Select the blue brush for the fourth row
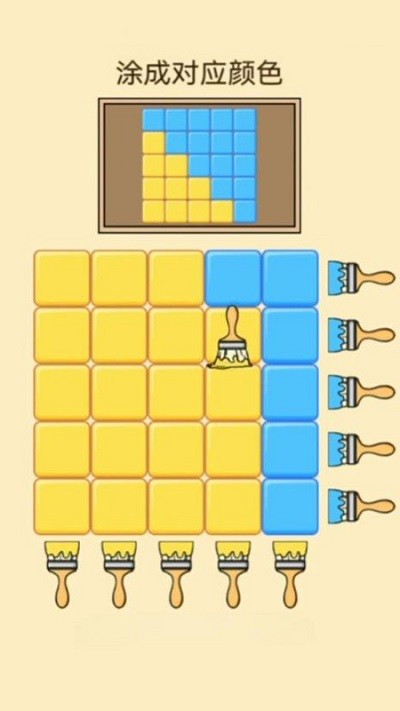Viewport: 400px width, 711px height. point(361,449)
